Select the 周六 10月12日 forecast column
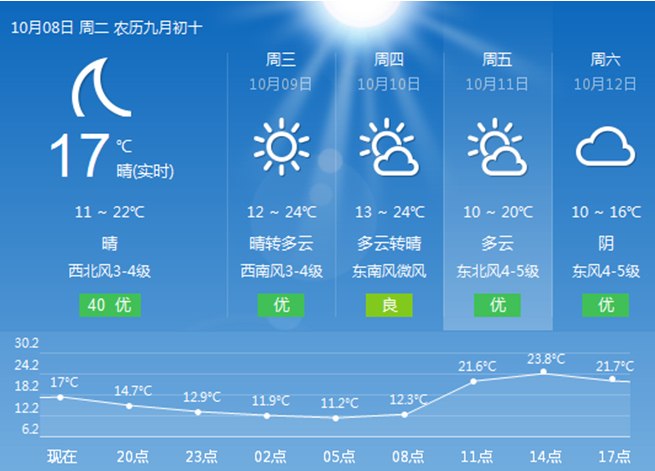655x471 pixels. [x=605, y=185]
